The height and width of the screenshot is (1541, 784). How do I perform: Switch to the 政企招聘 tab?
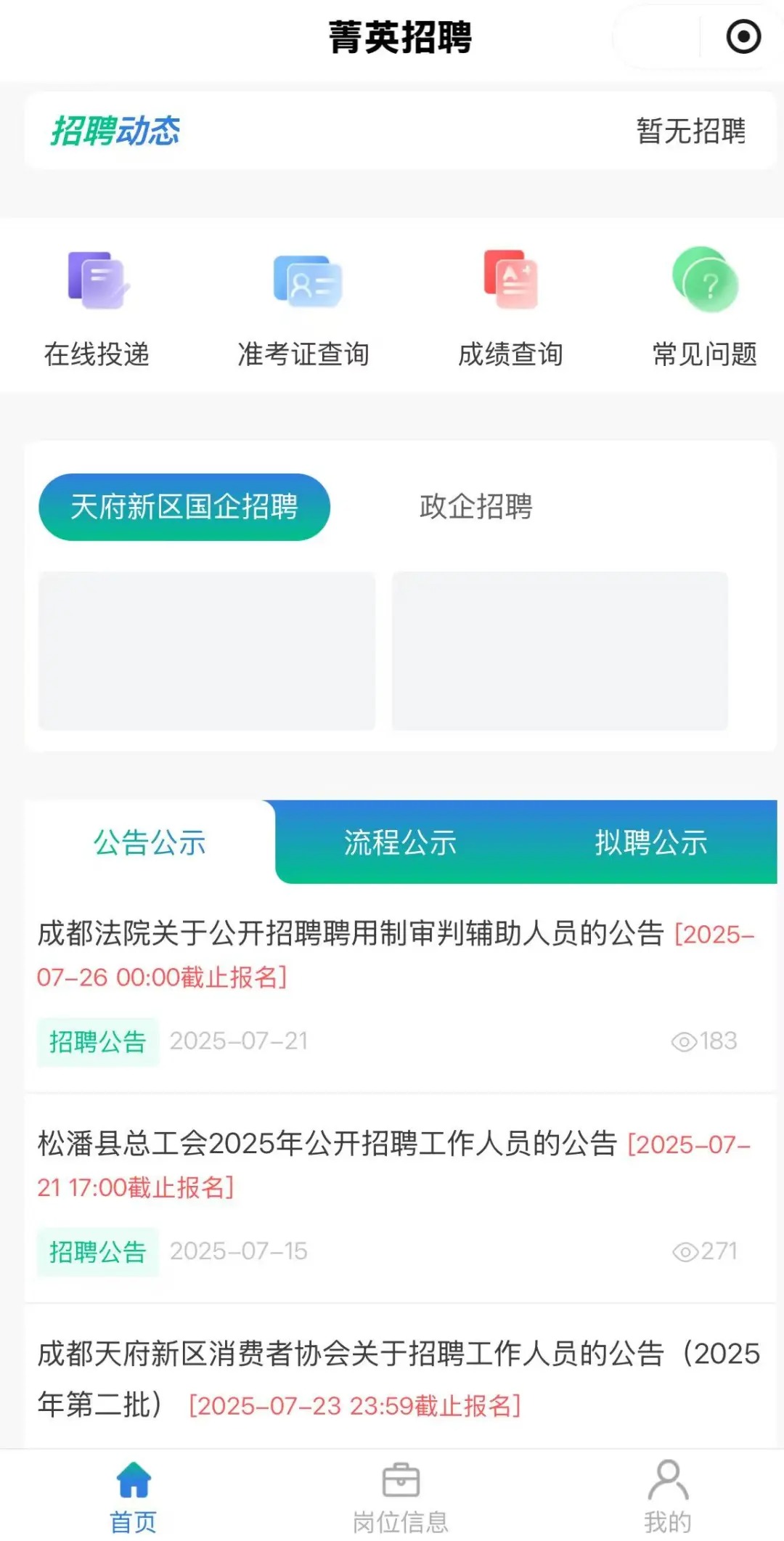pos(476,507)
